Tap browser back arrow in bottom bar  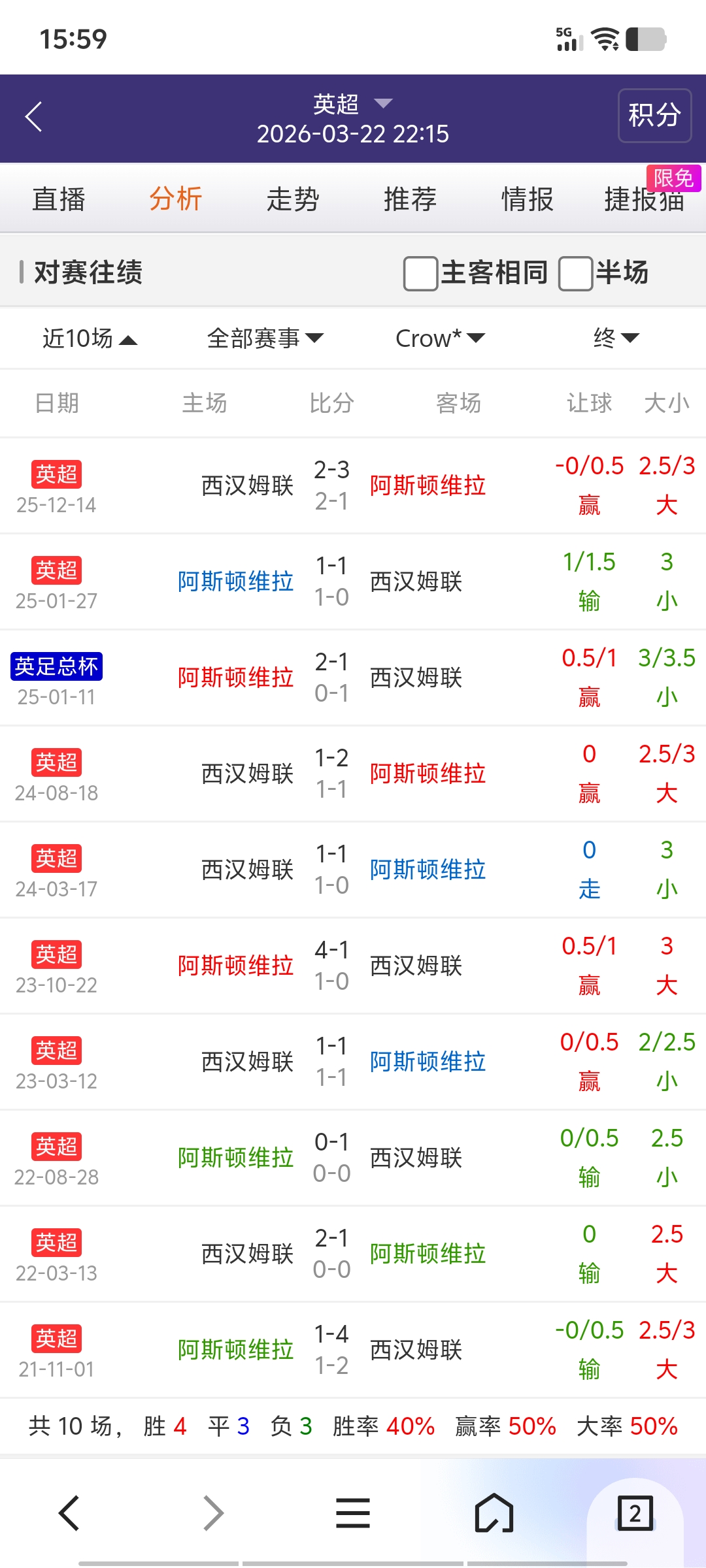tap(70, 1513)
